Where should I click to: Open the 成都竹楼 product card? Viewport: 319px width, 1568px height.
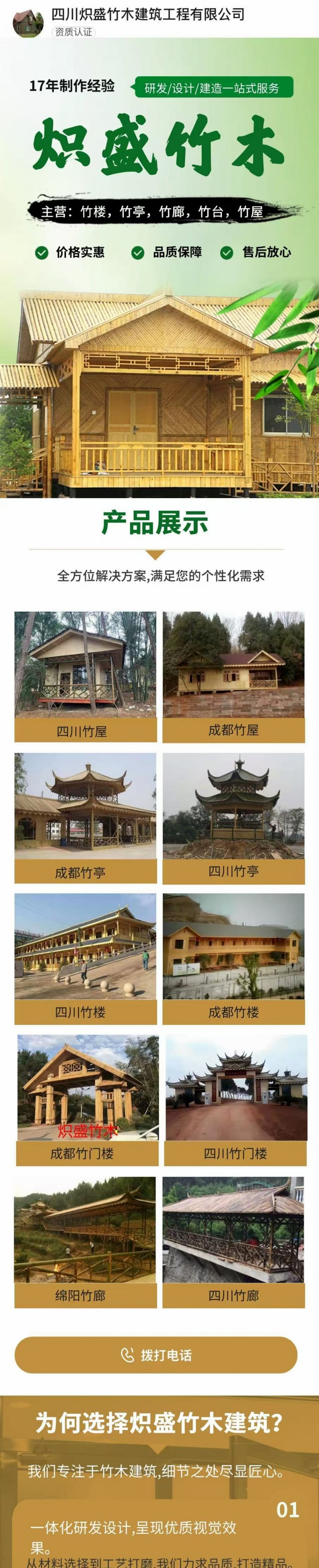click(x=233, y=958)
